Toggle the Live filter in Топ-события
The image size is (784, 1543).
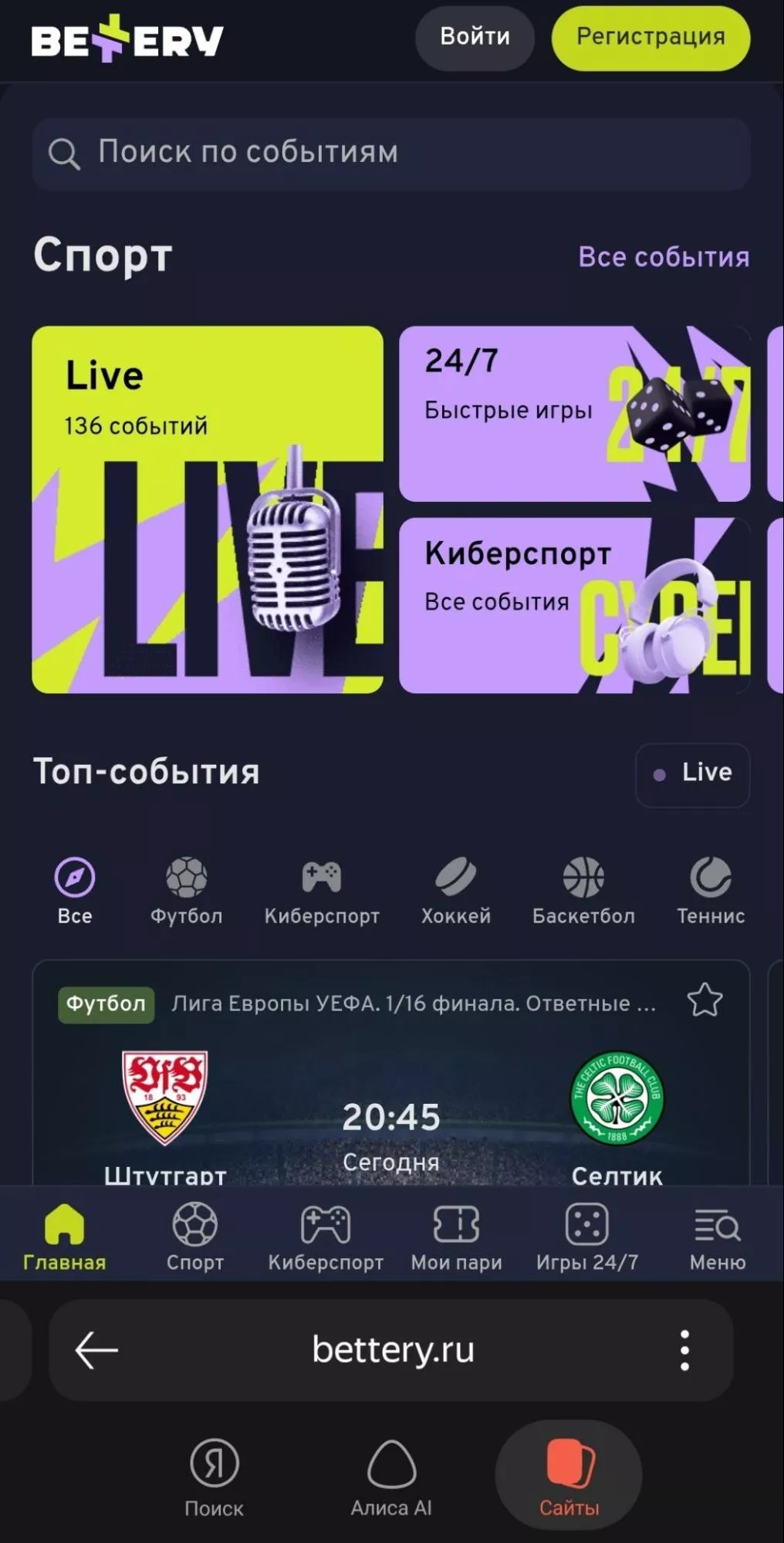coord(691,774)
